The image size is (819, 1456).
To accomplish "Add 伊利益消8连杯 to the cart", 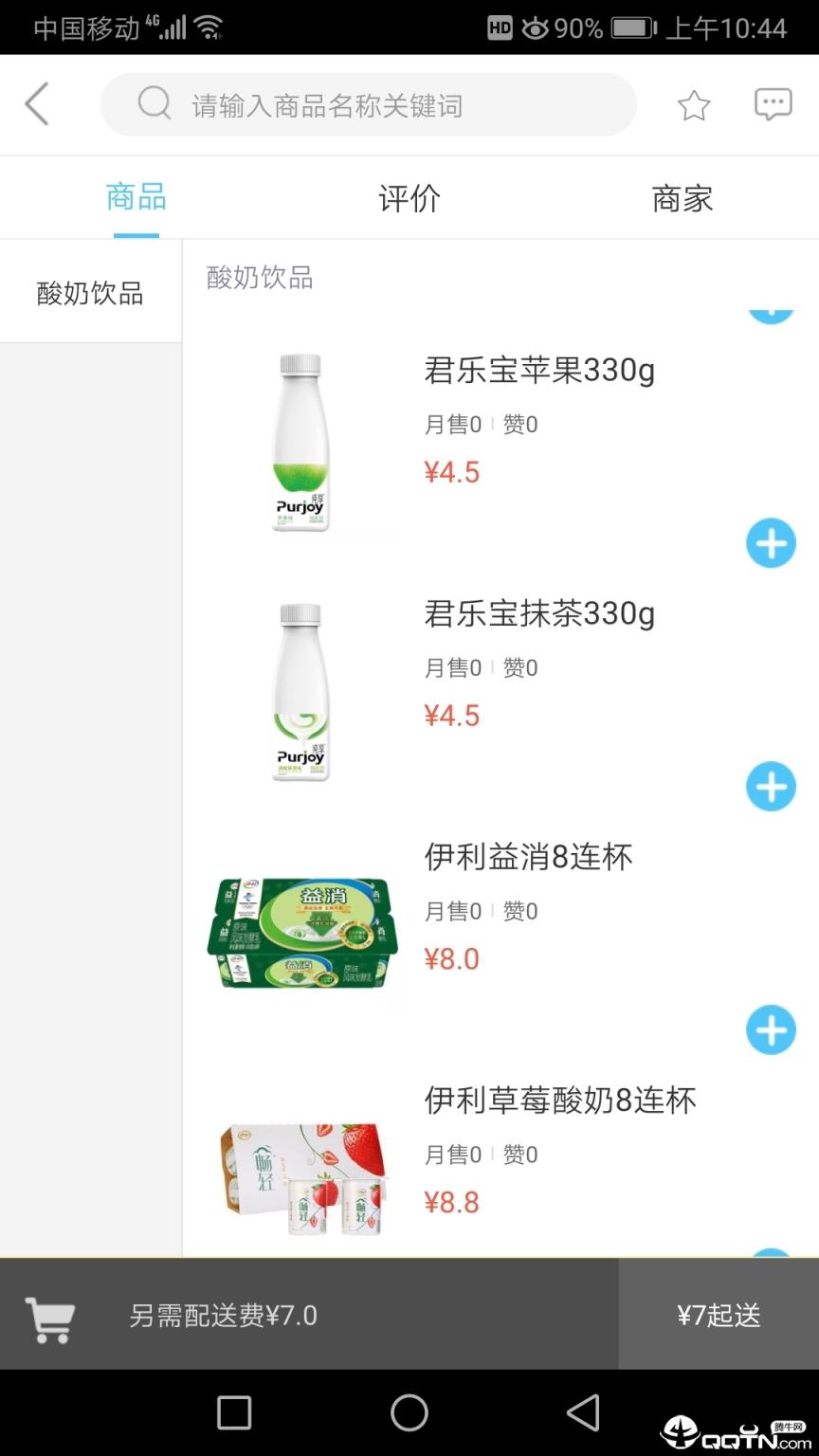I will 771,1031.
